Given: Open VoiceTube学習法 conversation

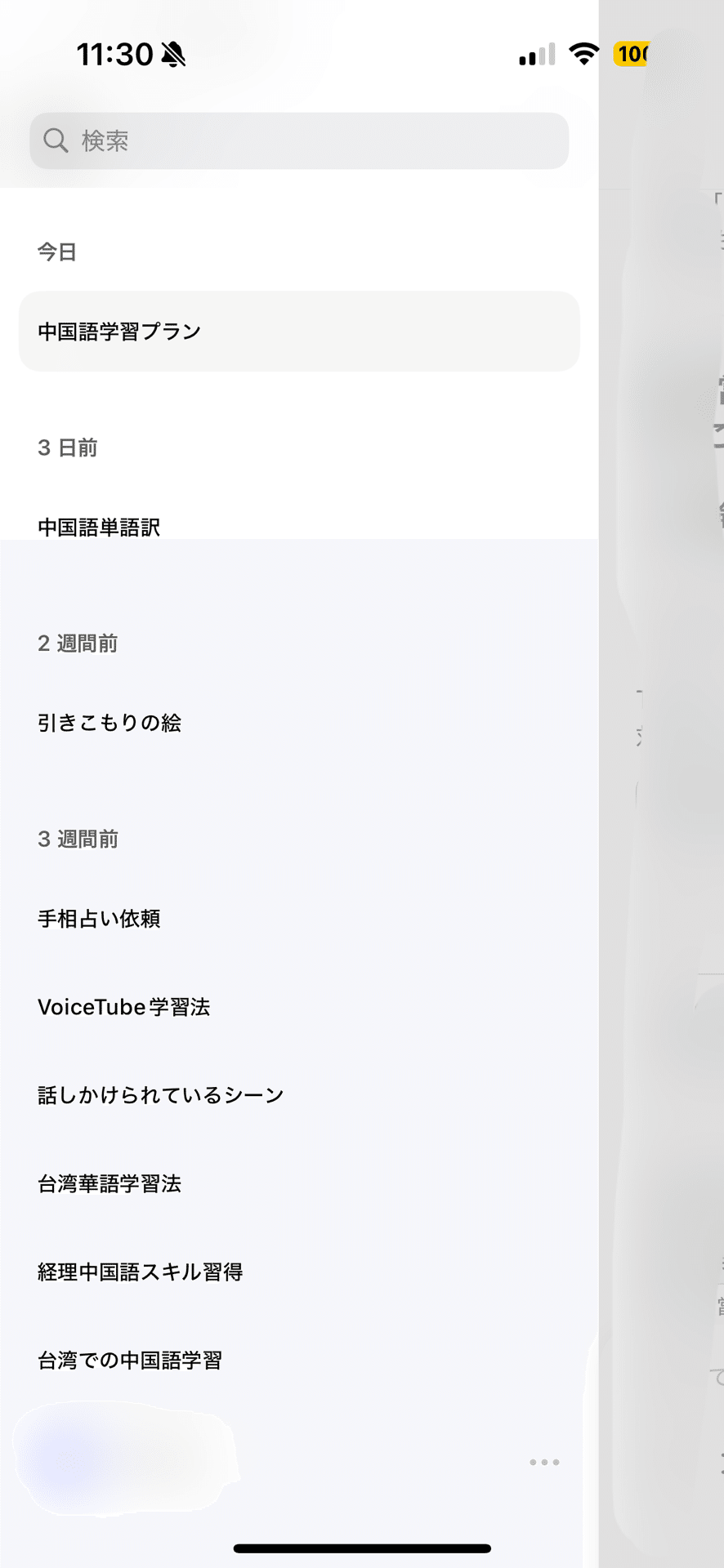Looking at the screenshot, I should click(x=124, y=1007).
